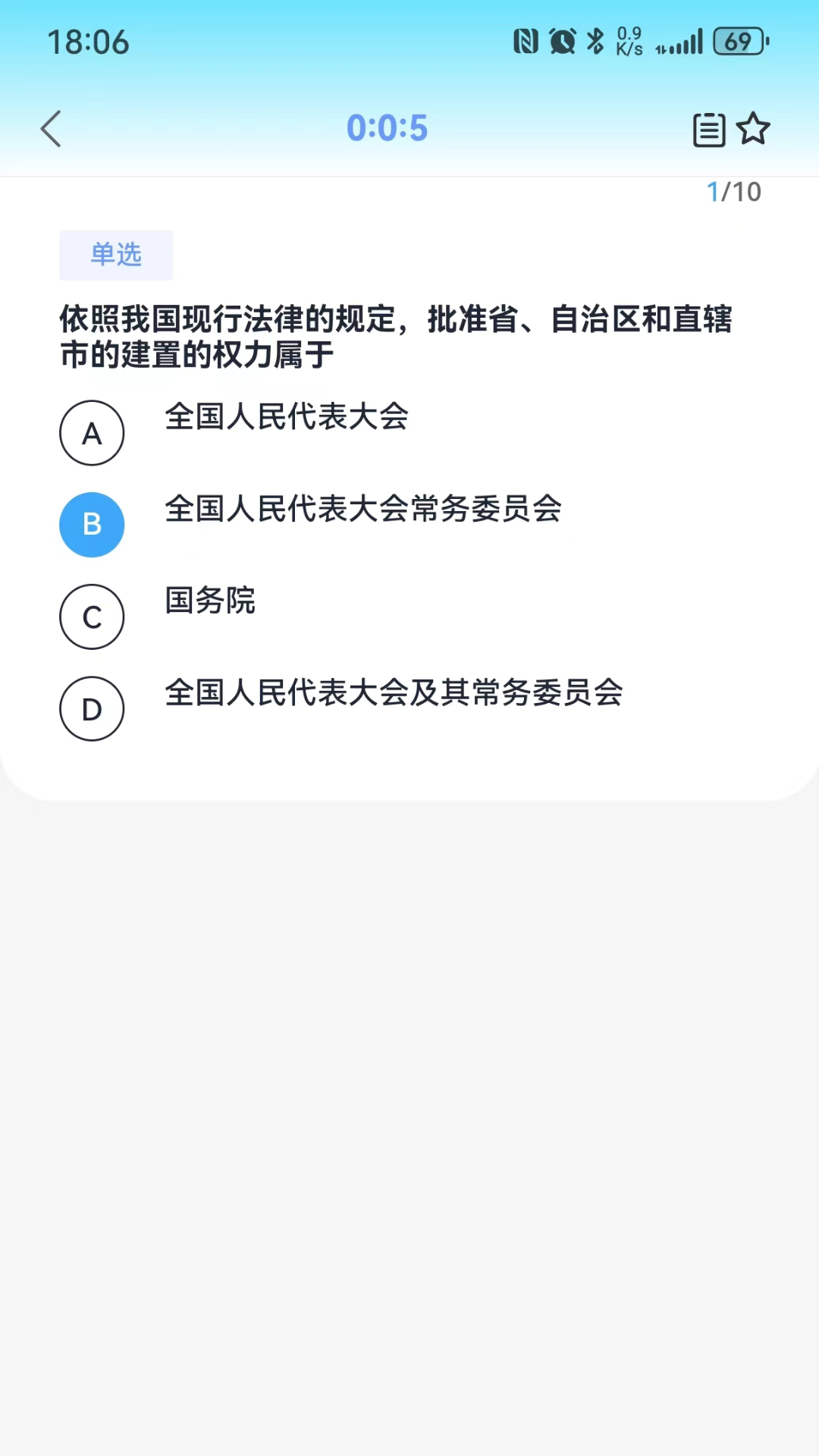819x1456 pixels.
Task: Tap the clock showing 18:06
Action: click(89, 42)
